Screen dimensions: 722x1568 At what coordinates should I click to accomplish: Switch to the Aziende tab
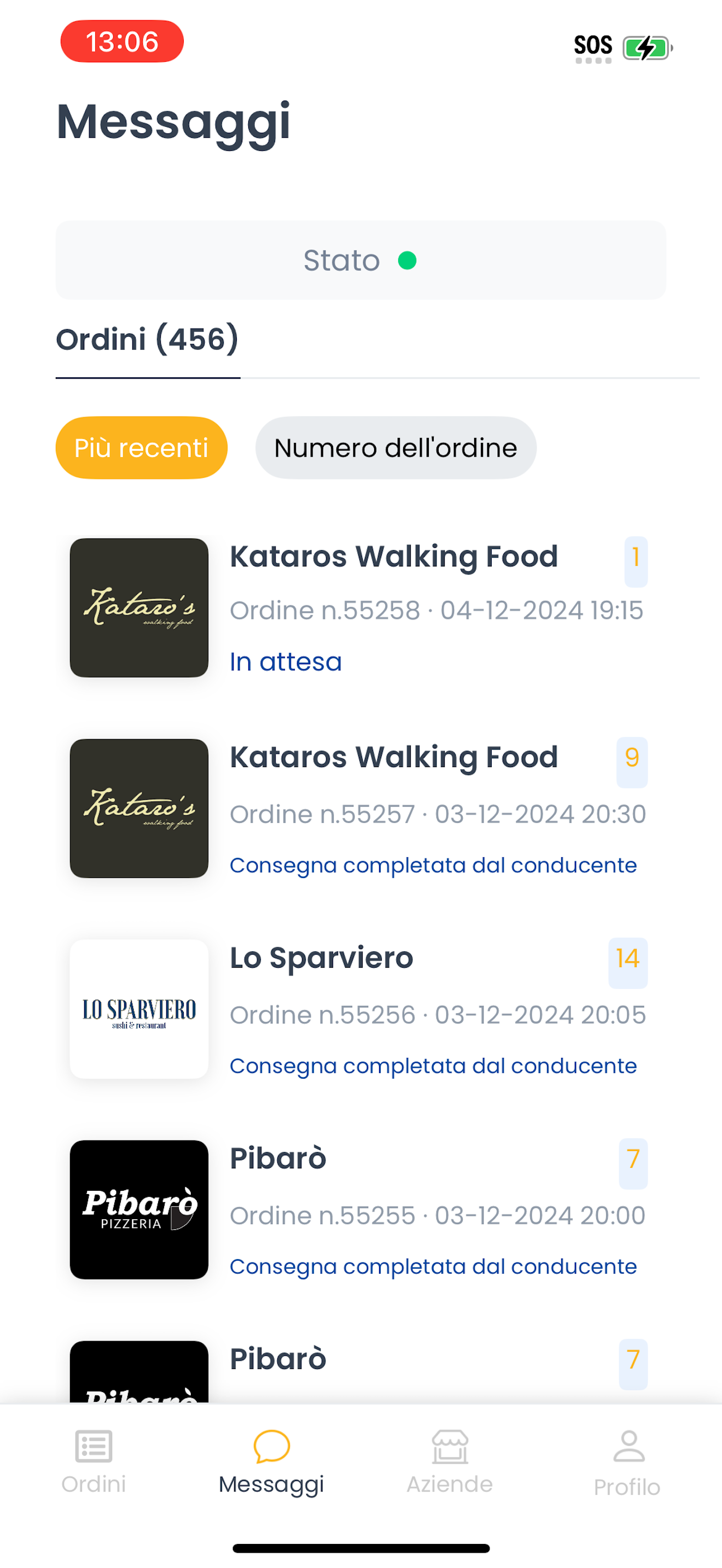450,1462
